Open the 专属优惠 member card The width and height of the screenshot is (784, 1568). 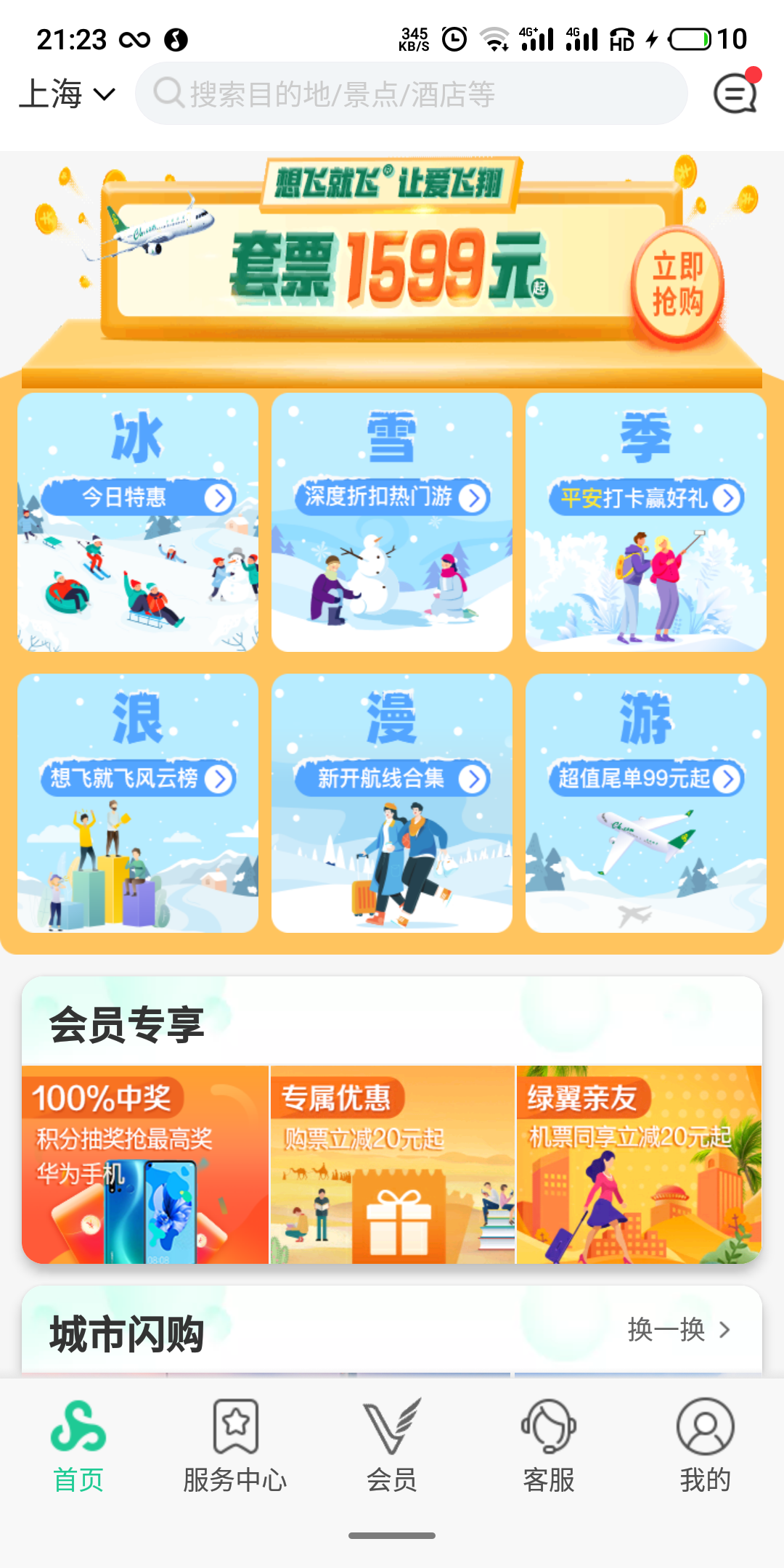point(392,1164)
